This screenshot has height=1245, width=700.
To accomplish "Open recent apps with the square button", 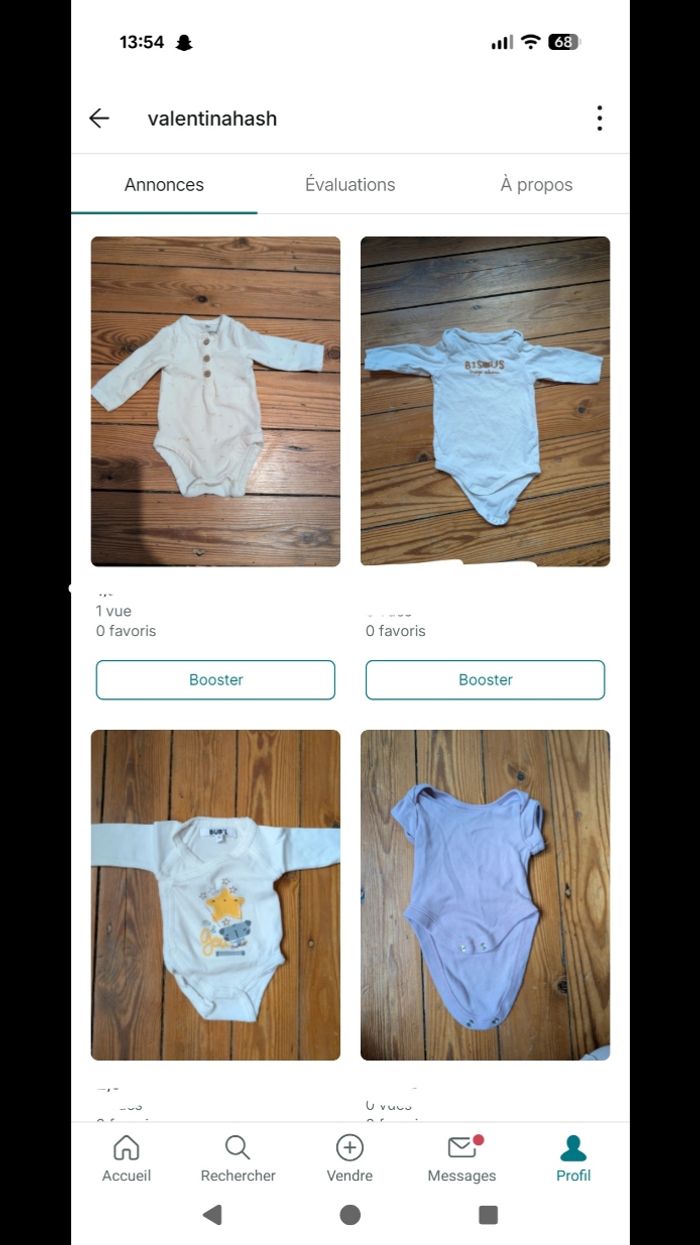I will pos(488,1214).
